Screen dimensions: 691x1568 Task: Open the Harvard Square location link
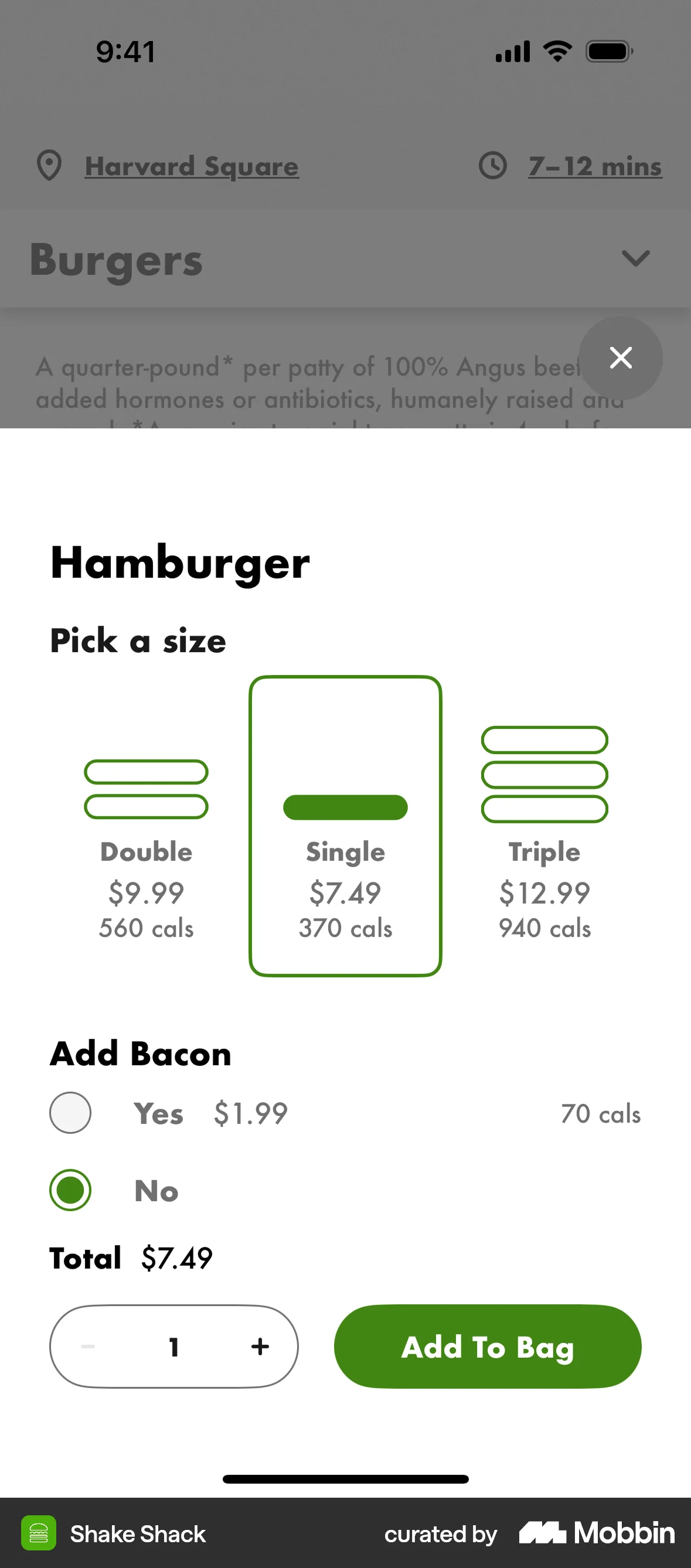(191, 166)
